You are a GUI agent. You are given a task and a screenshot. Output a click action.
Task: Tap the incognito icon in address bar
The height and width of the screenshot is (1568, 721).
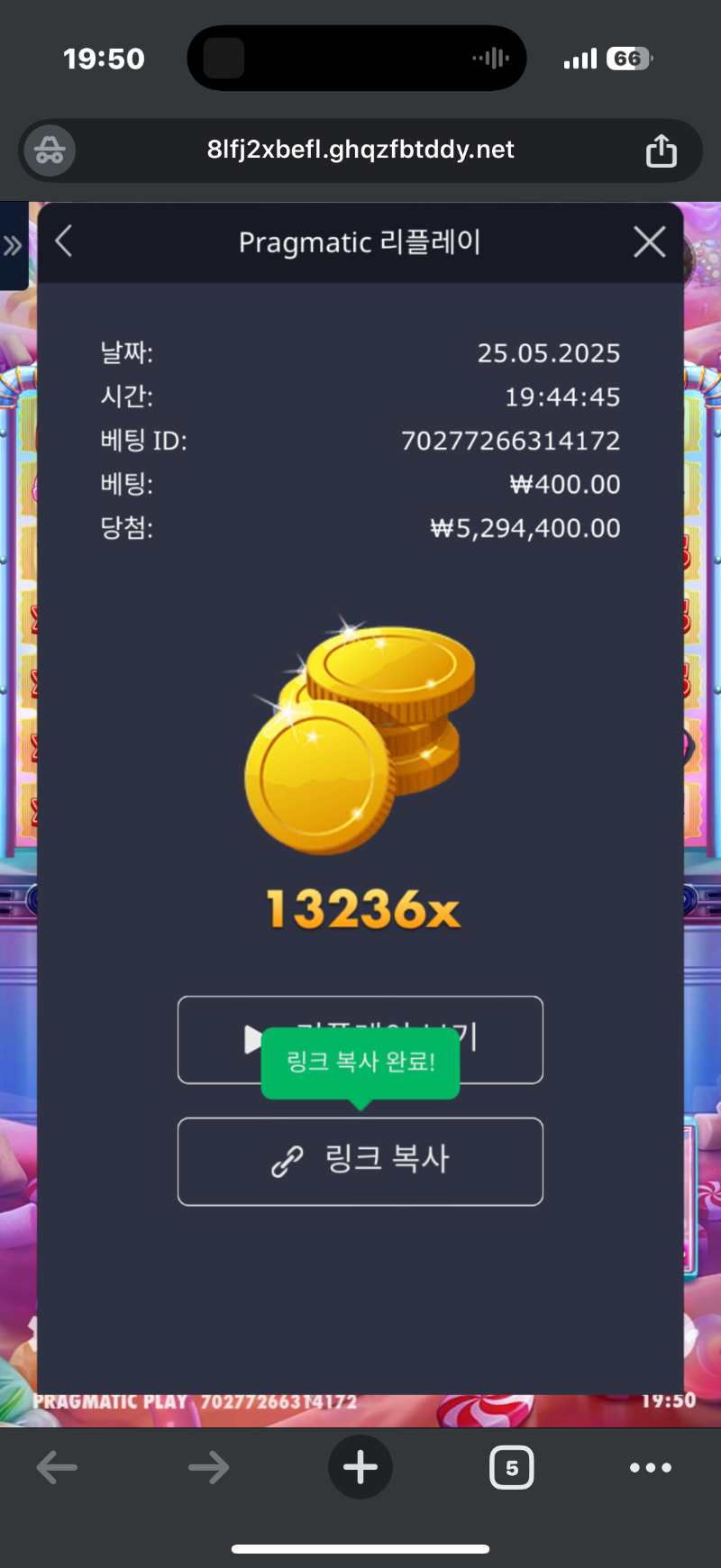(x=50, y=150)
